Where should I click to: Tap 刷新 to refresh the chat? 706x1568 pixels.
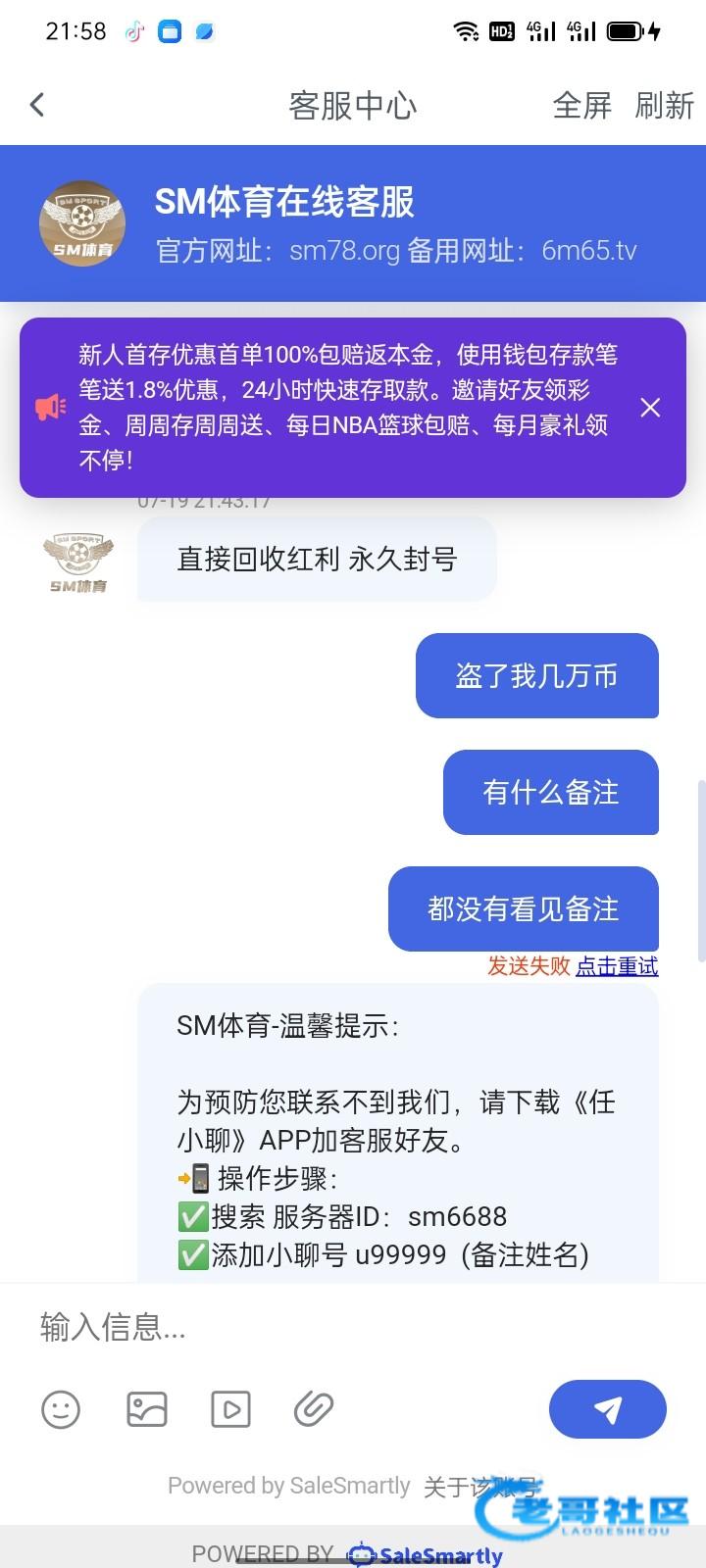click(x=665, y=105)
